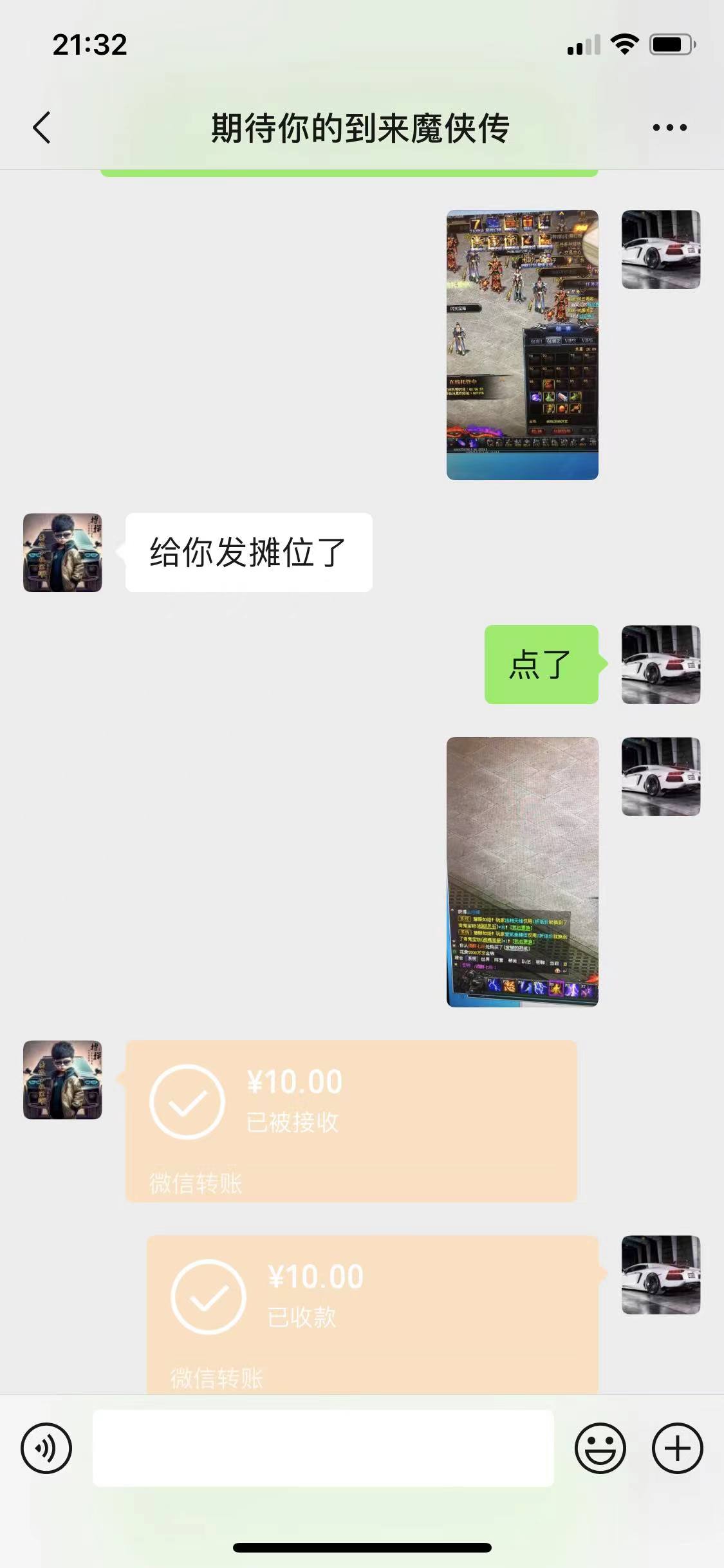Open the chat info three-dot menu
724x1568 pixels.
(x=669, y=127)
